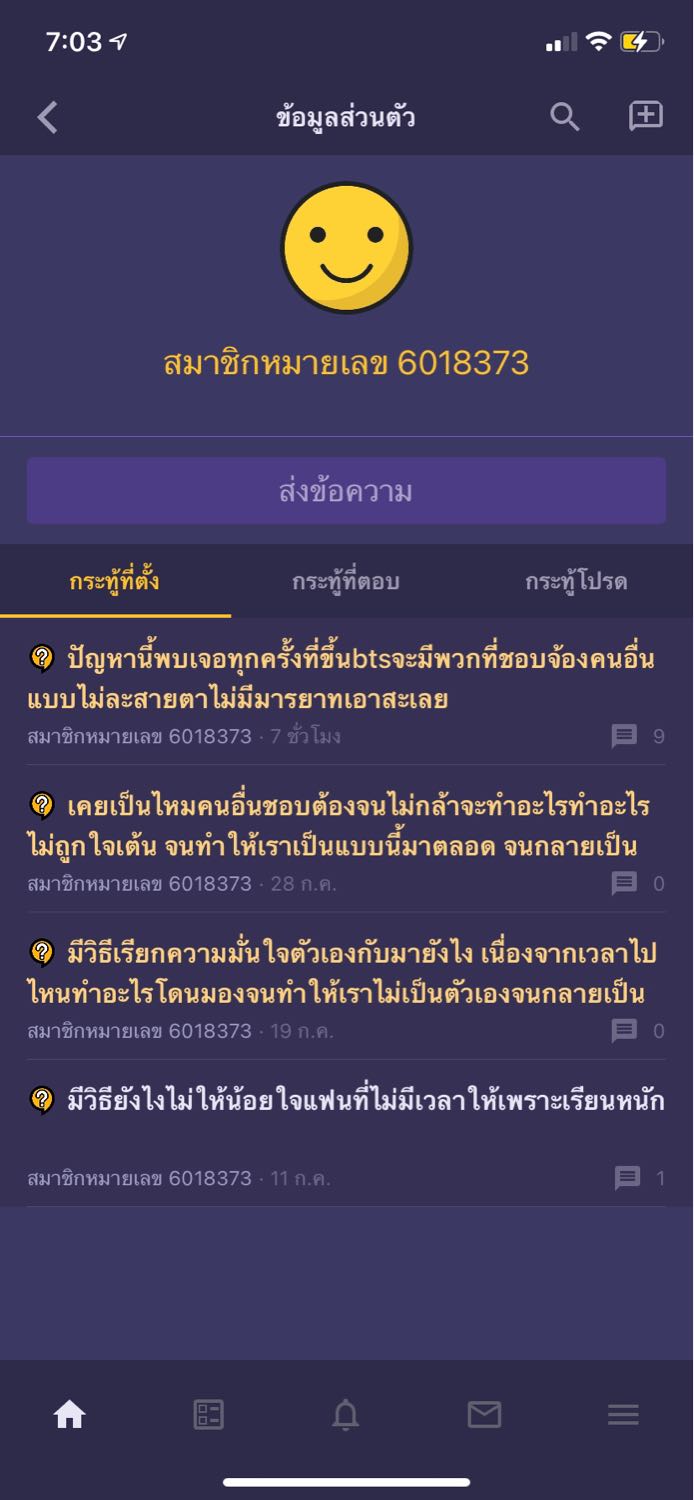694x1500 pixels.
Task: Open the notifications bell
Action: [x=346, y=1414]
